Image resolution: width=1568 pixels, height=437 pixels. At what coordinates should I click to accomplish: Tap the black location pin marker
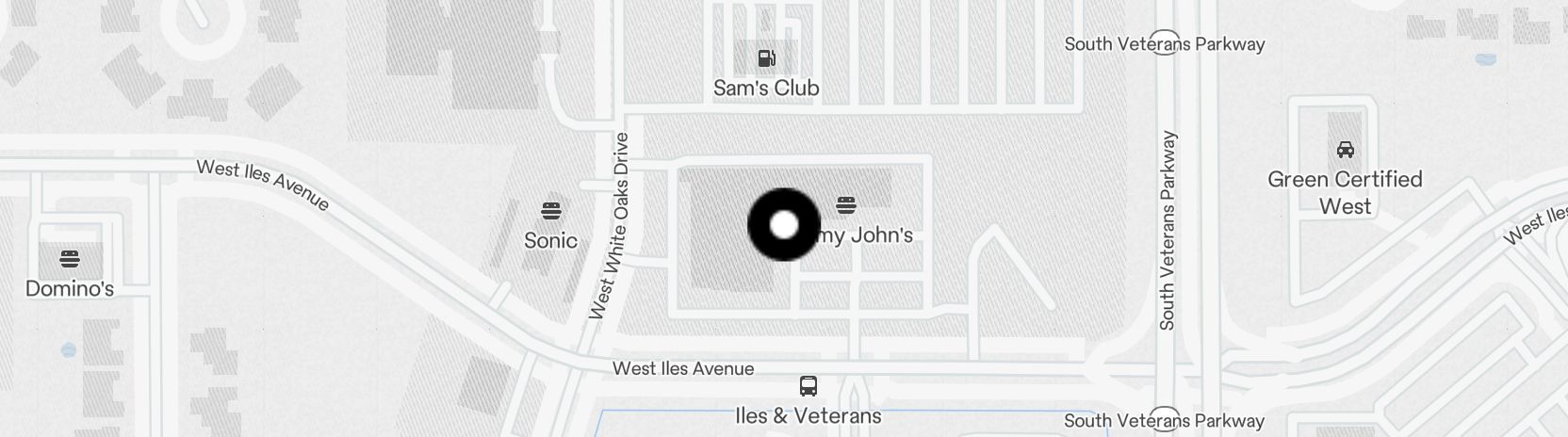784,225
